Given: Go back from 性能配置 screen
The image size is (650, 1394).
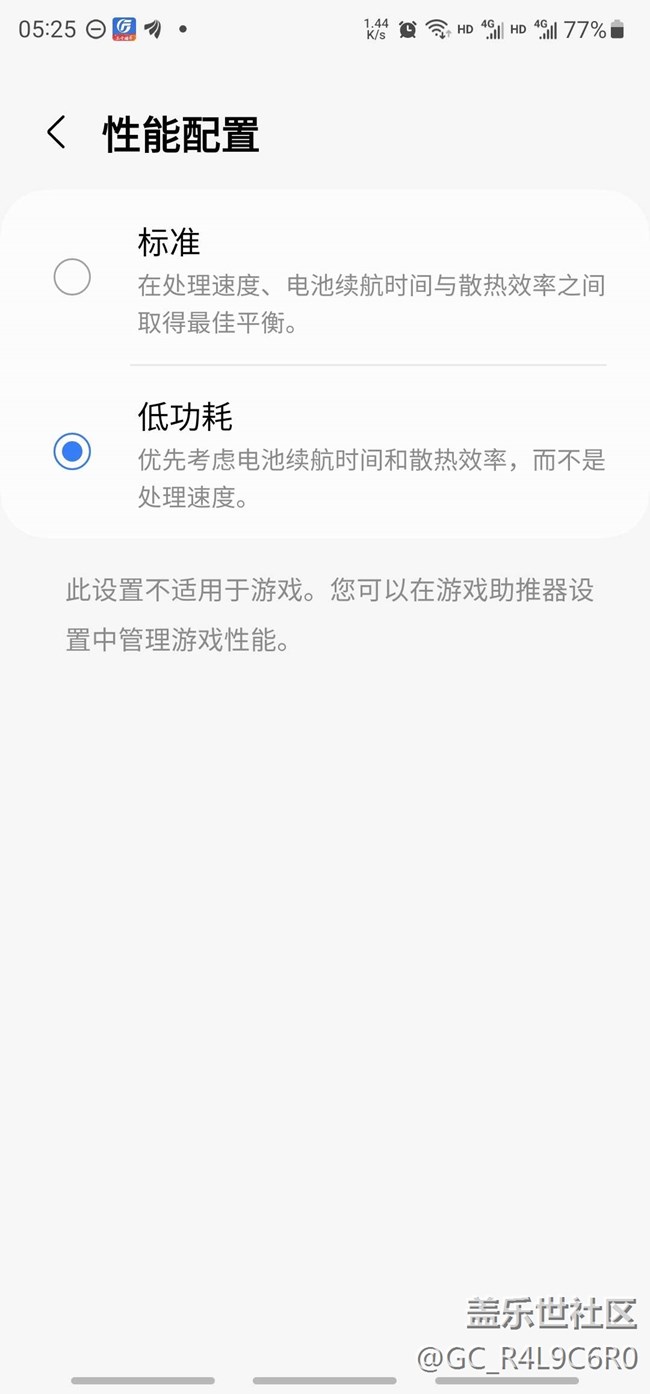Looking at the screenshot, I should point(56,133).
